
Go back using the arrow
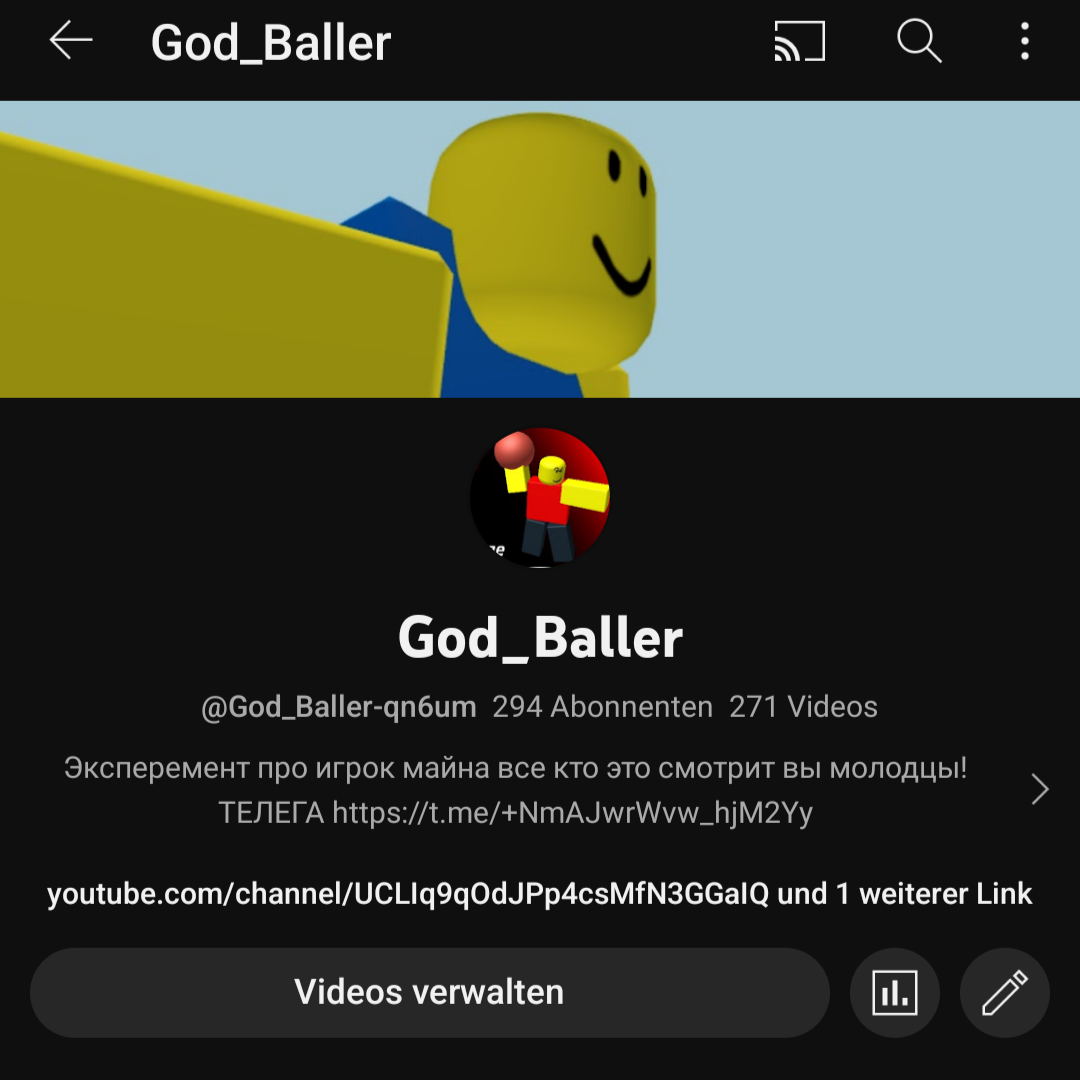[71, 42]
